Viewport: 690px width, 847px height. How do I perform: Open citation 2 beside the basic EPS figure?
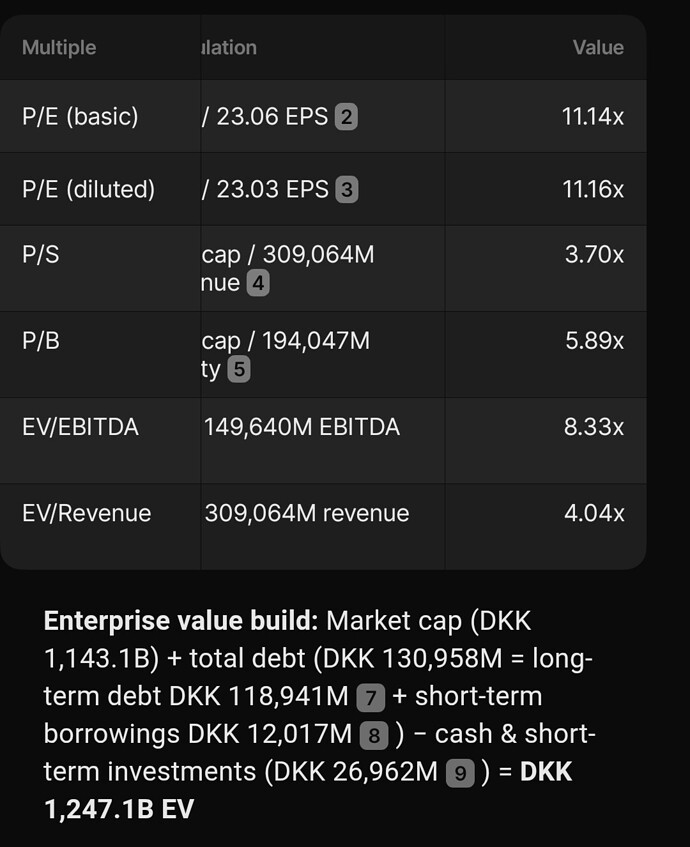pos(346,117)
